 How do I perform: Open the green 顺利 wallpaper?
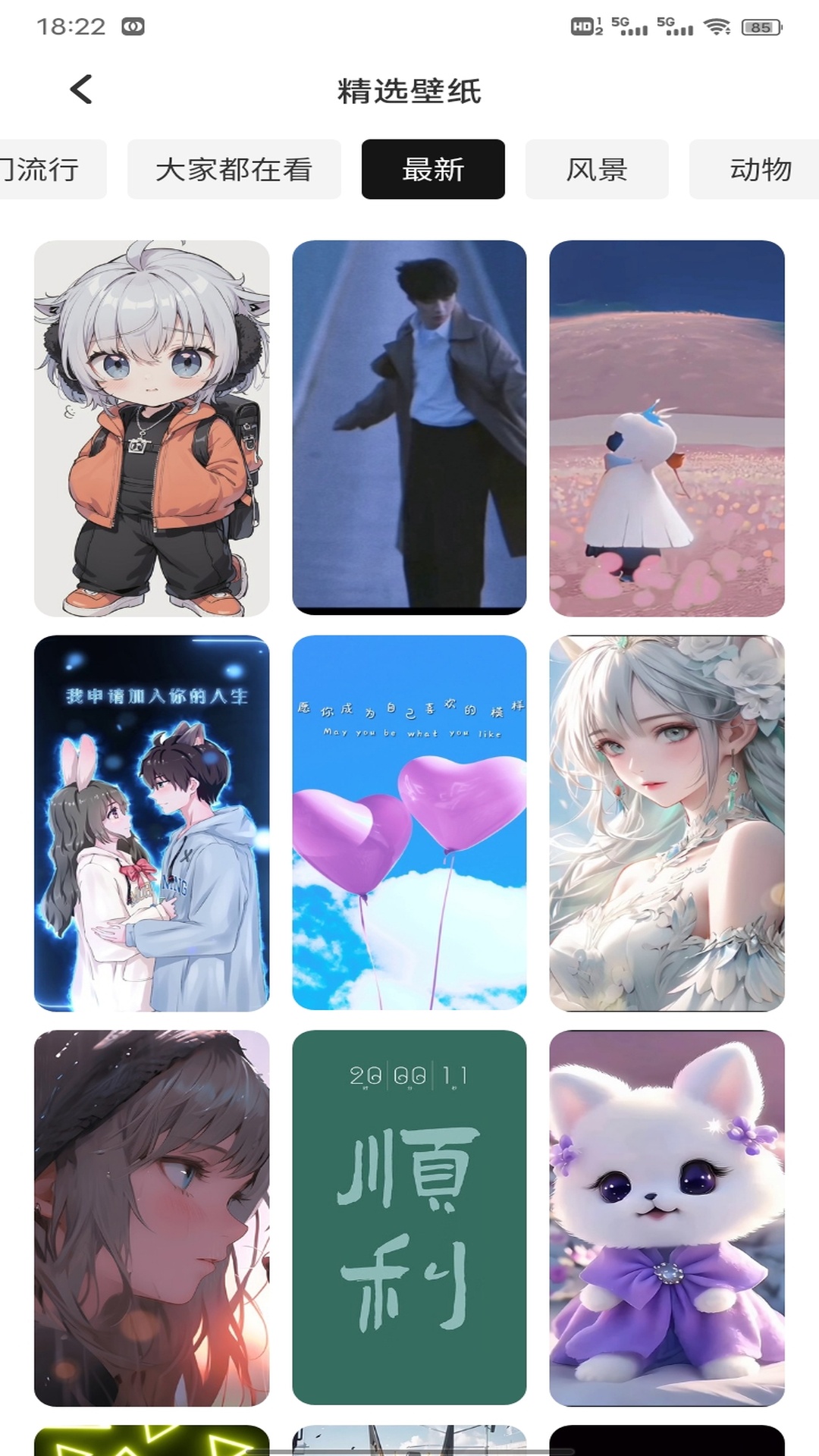coord(409,1217)
